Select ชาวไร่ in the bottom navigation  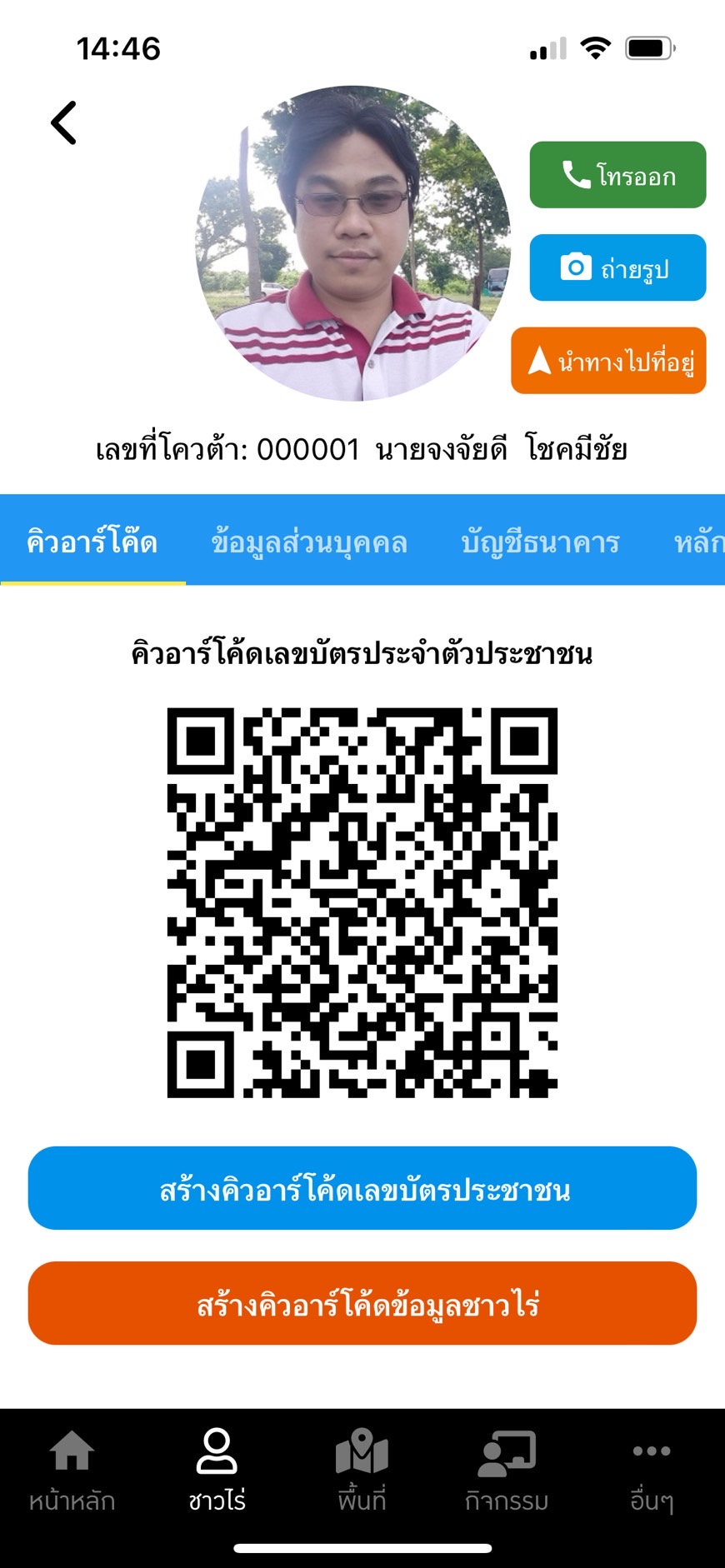(217, 1471)
